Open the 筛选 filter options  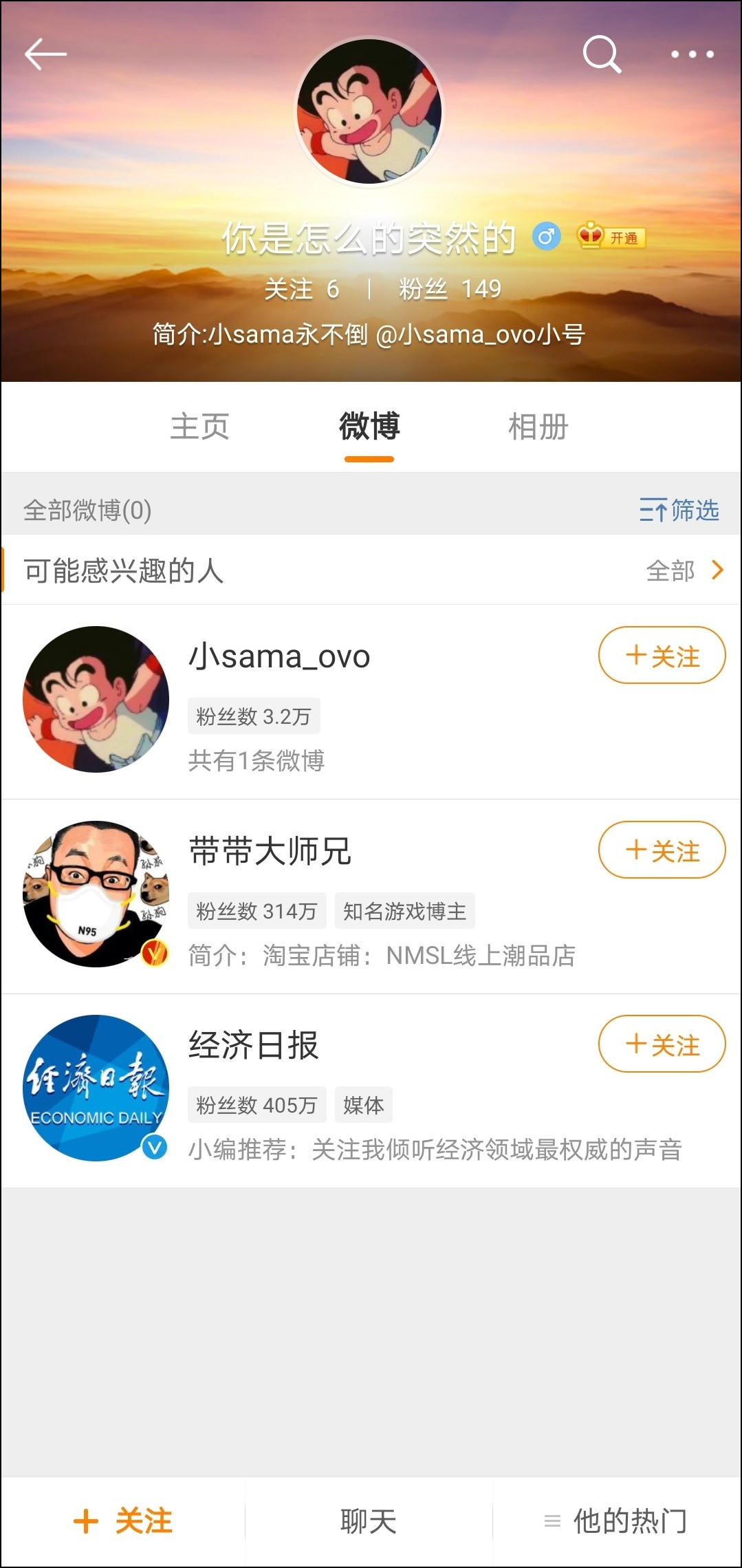click(x=679, y=511)
